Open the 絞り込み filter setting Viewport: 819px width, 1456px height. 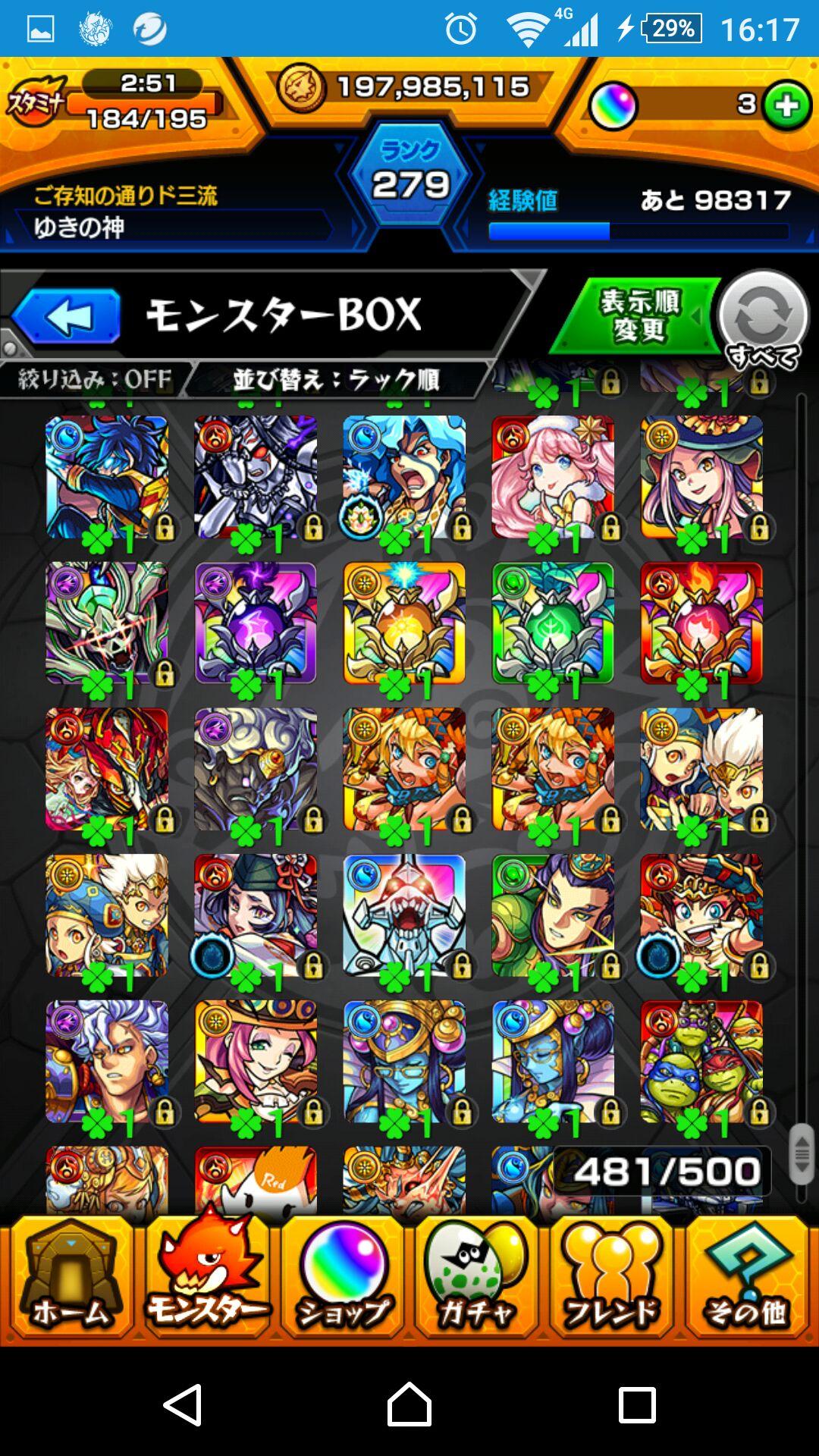[95, 378]
